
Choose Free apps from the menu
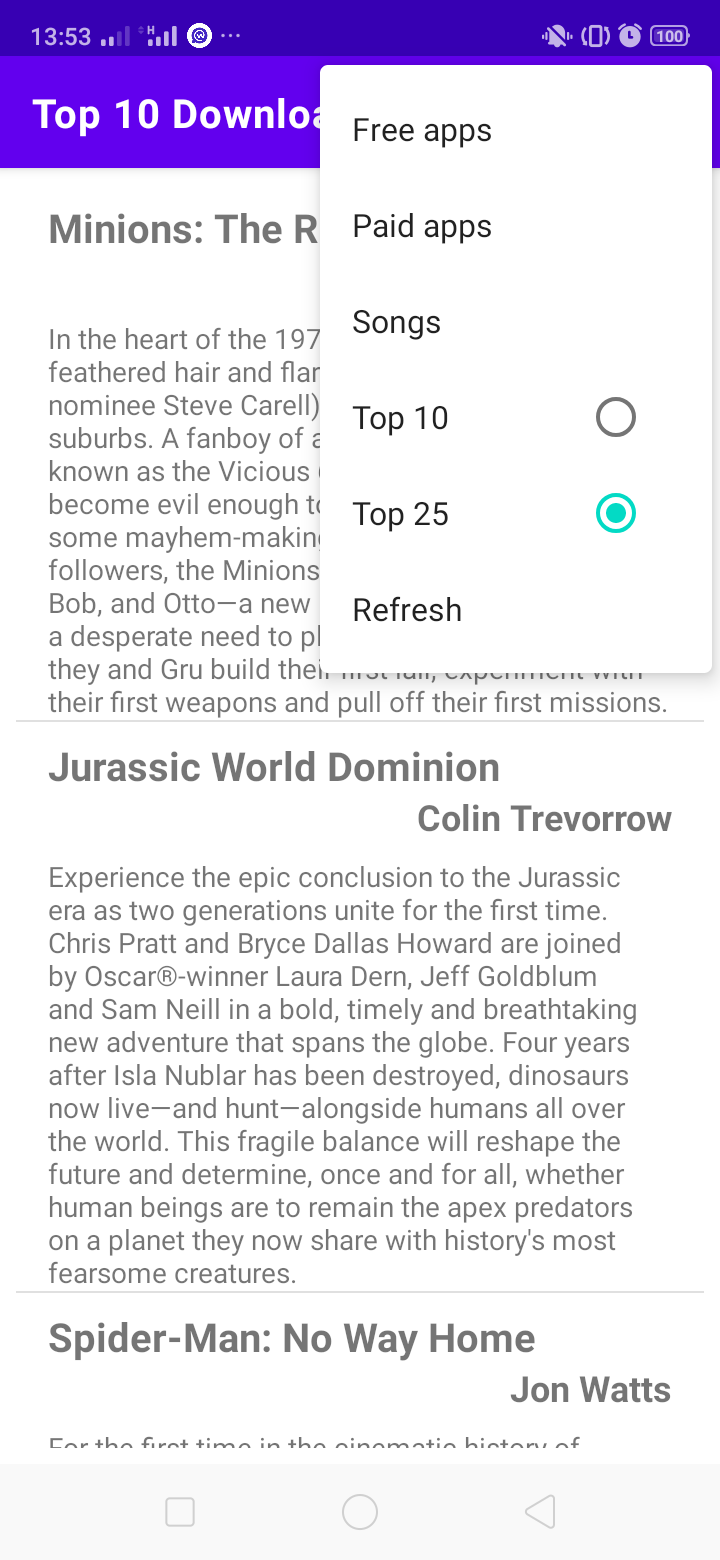coord(421,130)
